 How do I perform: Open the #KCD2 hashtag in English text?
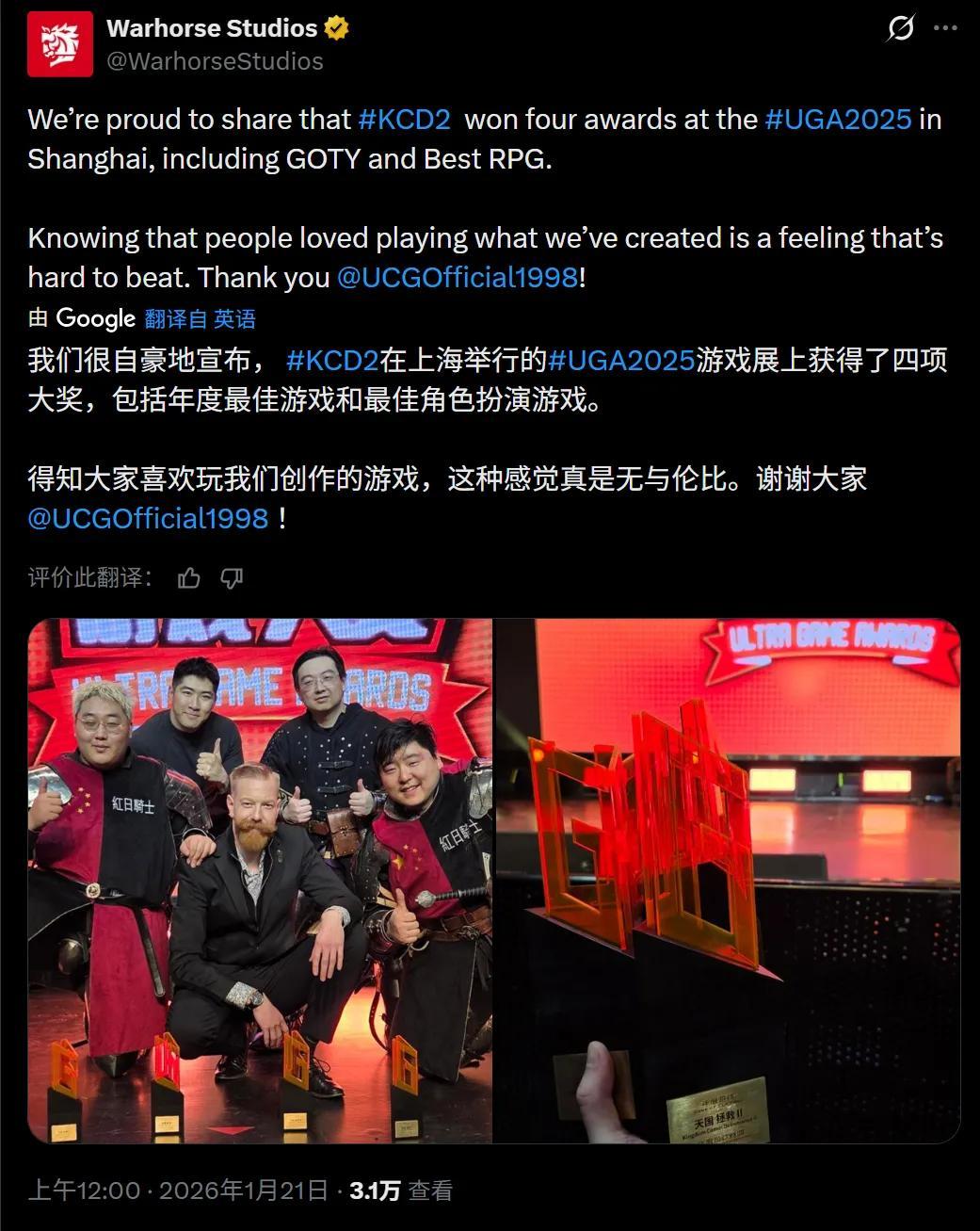point(404,120)
